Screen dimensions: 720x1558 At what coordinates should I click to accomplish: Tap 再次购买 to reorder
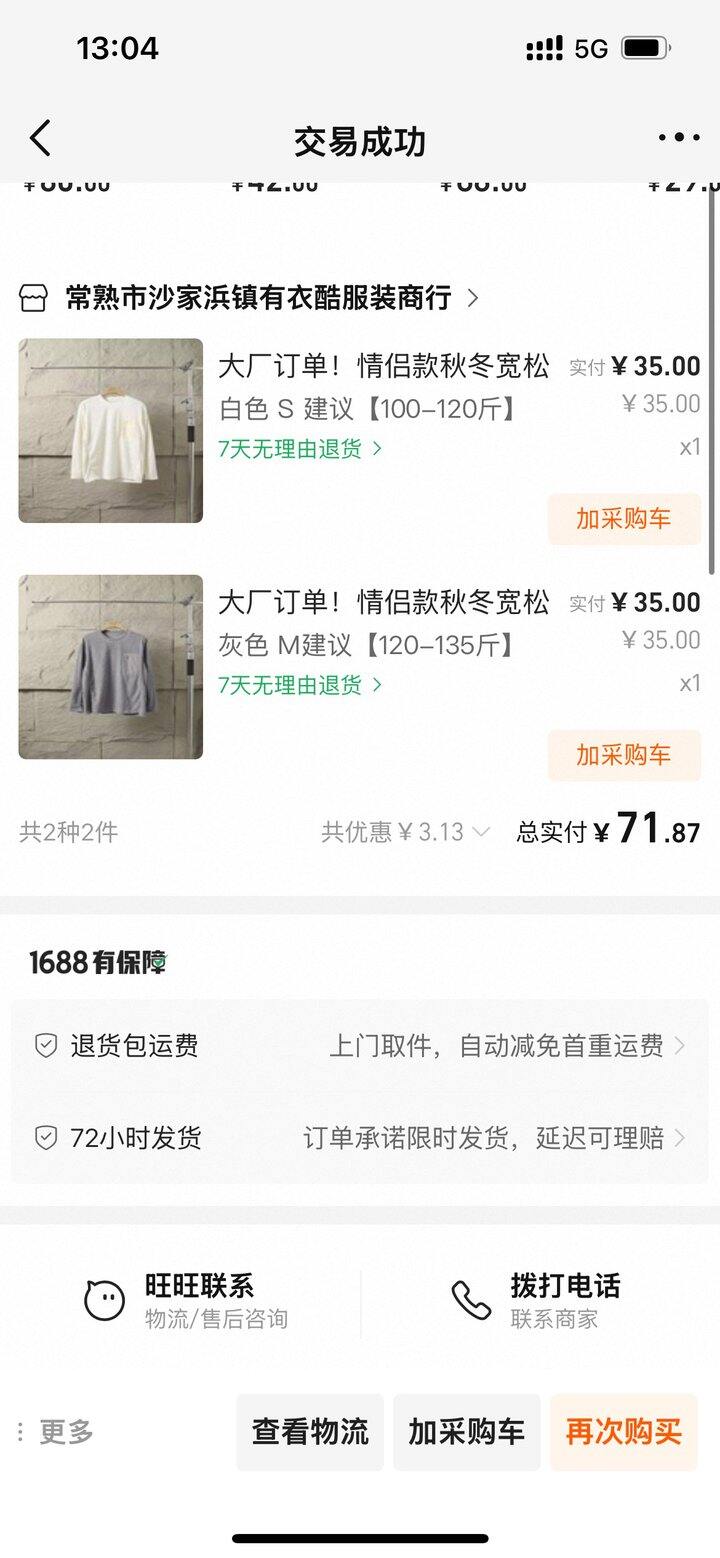[624, 1432]
